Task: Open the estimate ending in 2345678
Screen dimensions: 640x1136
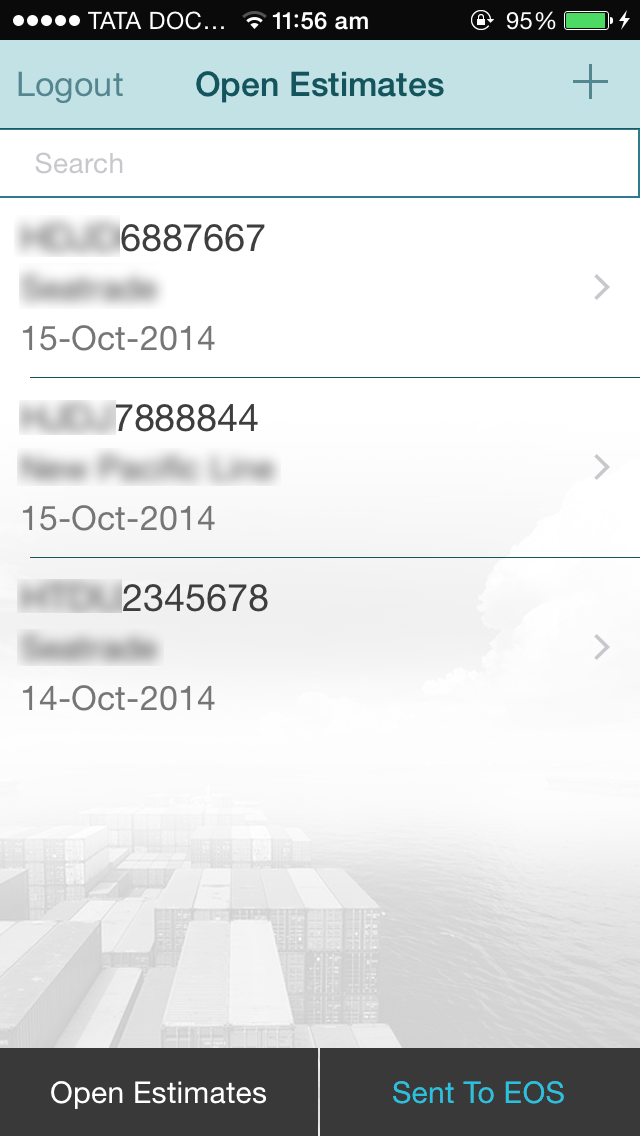Action: tap(320, 648)
